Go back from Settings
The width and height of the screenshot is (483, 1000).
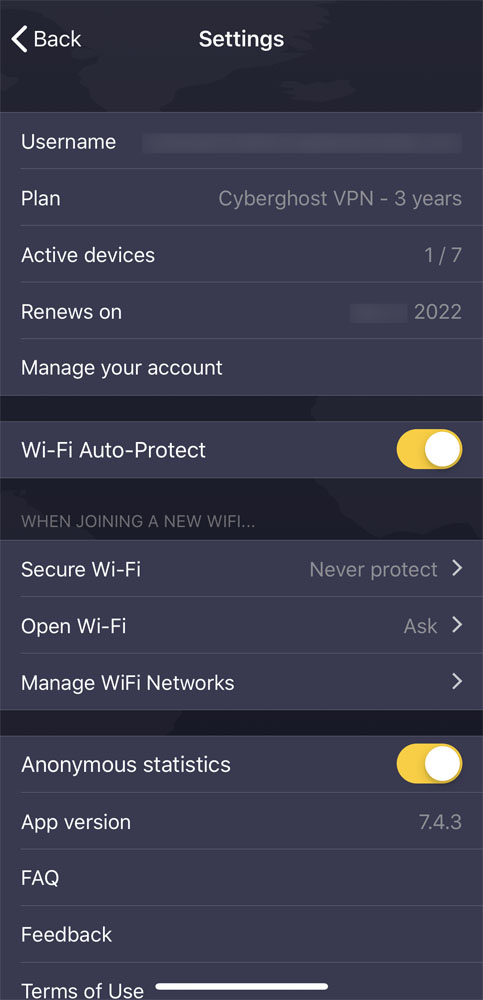[46, 39]
